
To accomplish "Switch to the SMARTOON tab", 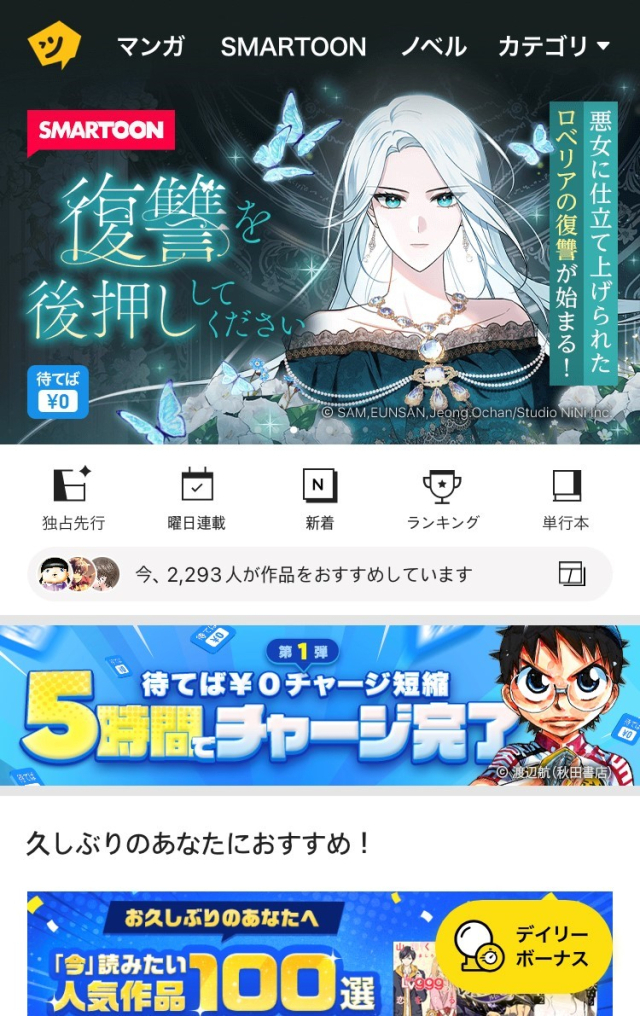I will click(293, 46).
